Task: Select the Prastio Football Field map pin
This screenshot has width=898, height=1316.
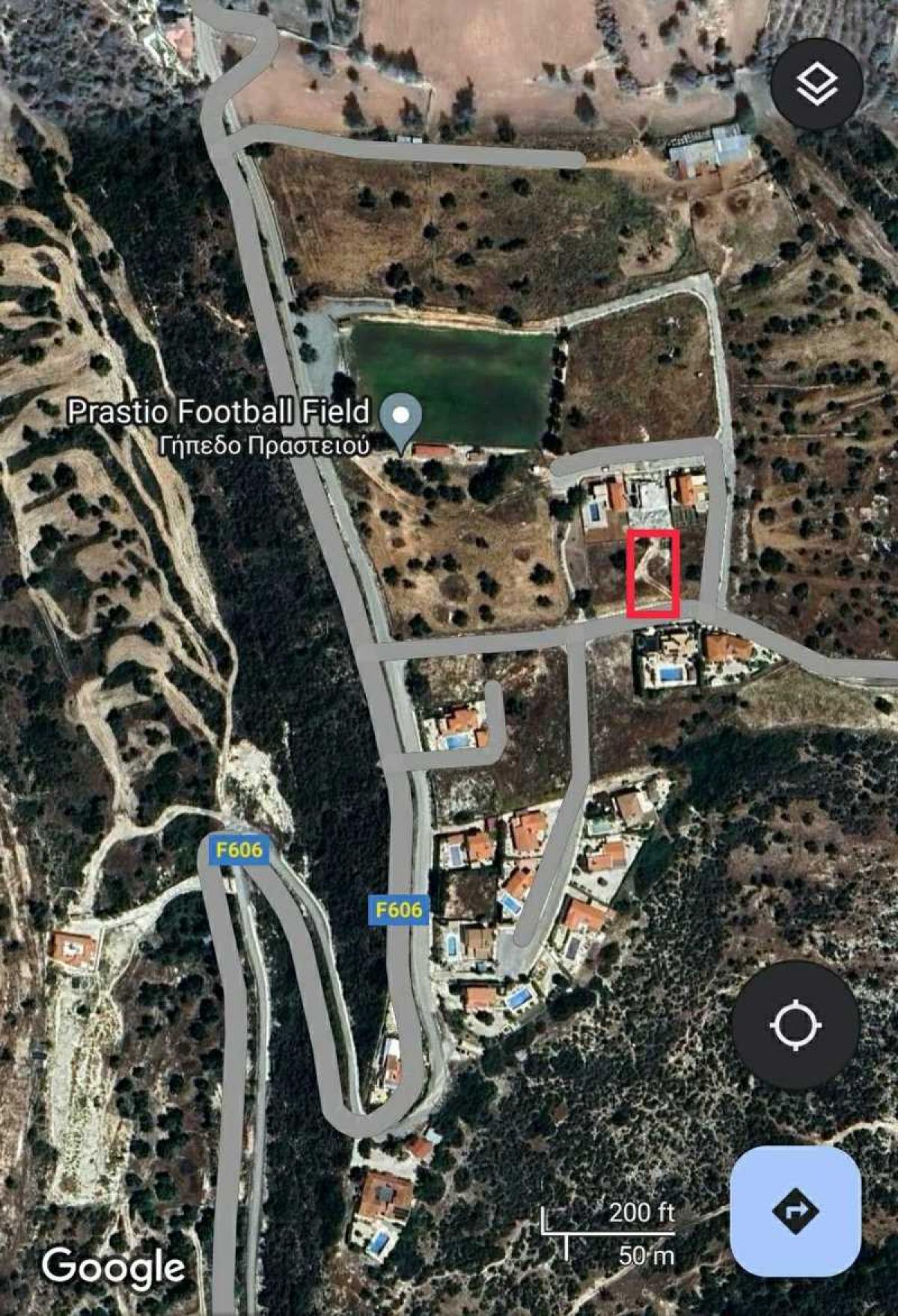Action: 401,413
